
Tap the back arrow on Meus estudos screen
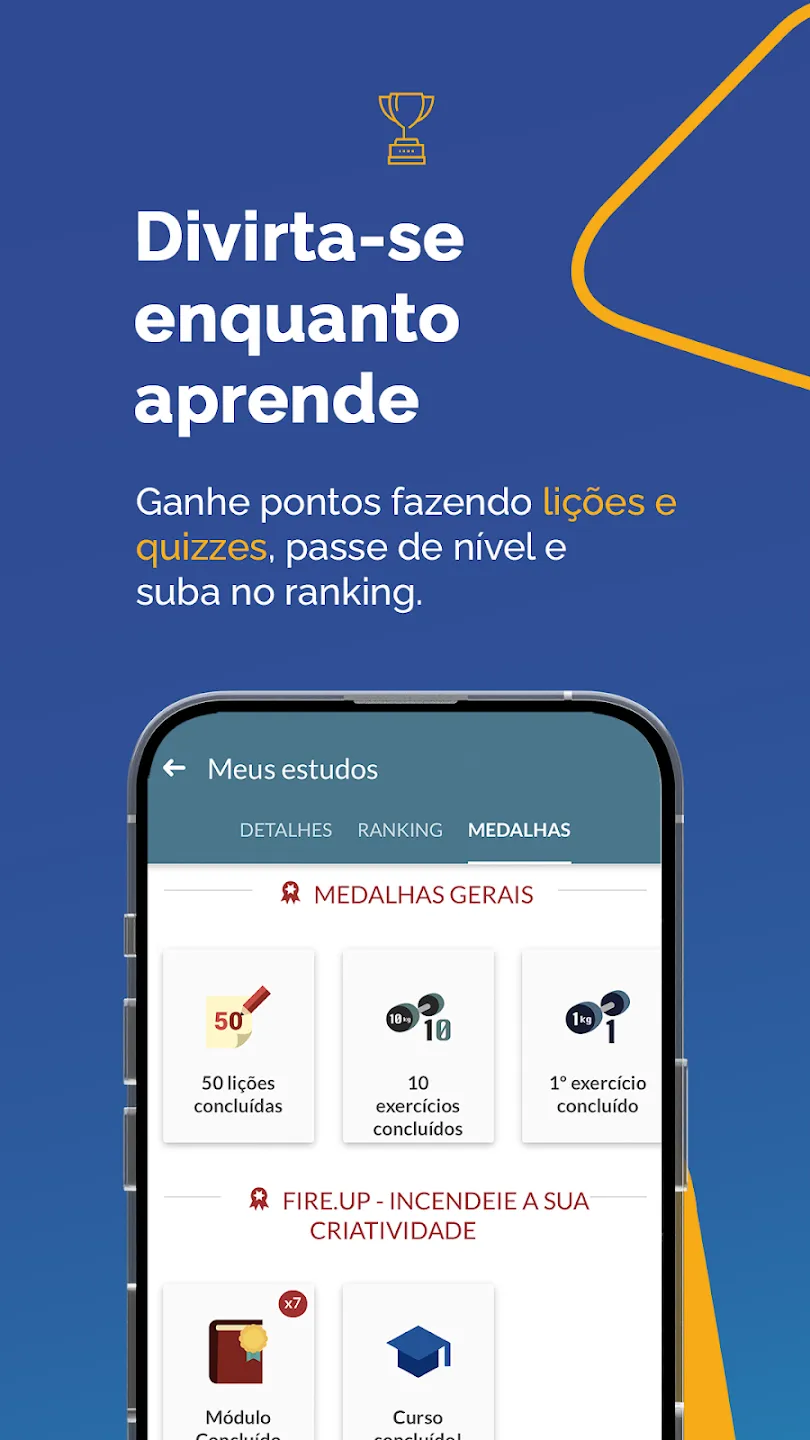coord(173,768)
